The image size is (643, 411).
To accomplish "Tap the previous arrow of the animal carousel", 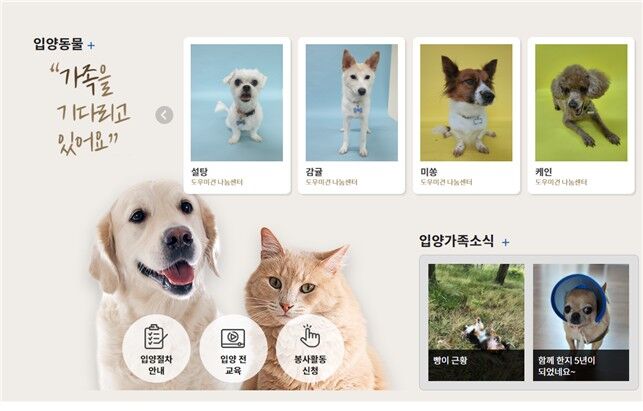I will 165,115.
